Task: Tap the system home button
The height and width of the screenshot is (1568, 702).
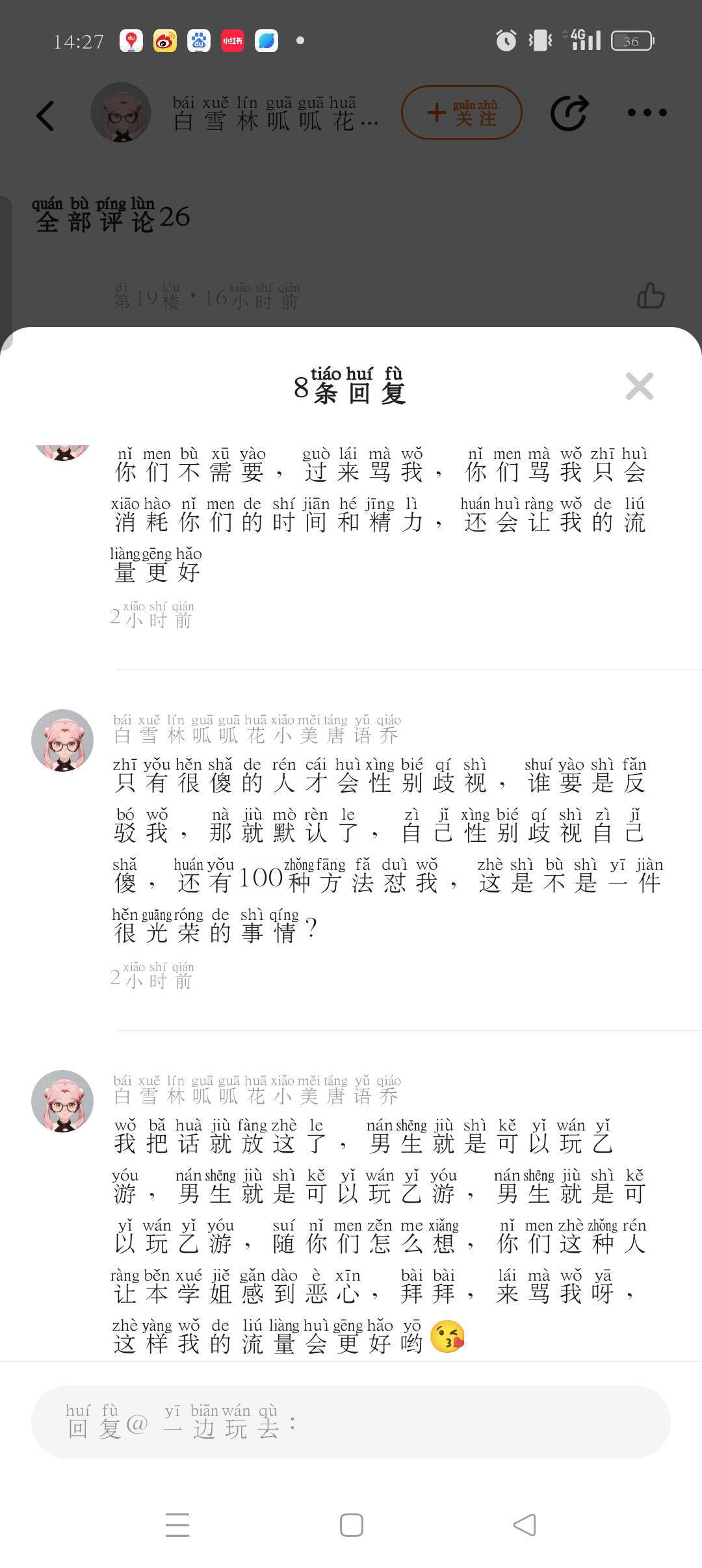Action: pos(351,1525)
